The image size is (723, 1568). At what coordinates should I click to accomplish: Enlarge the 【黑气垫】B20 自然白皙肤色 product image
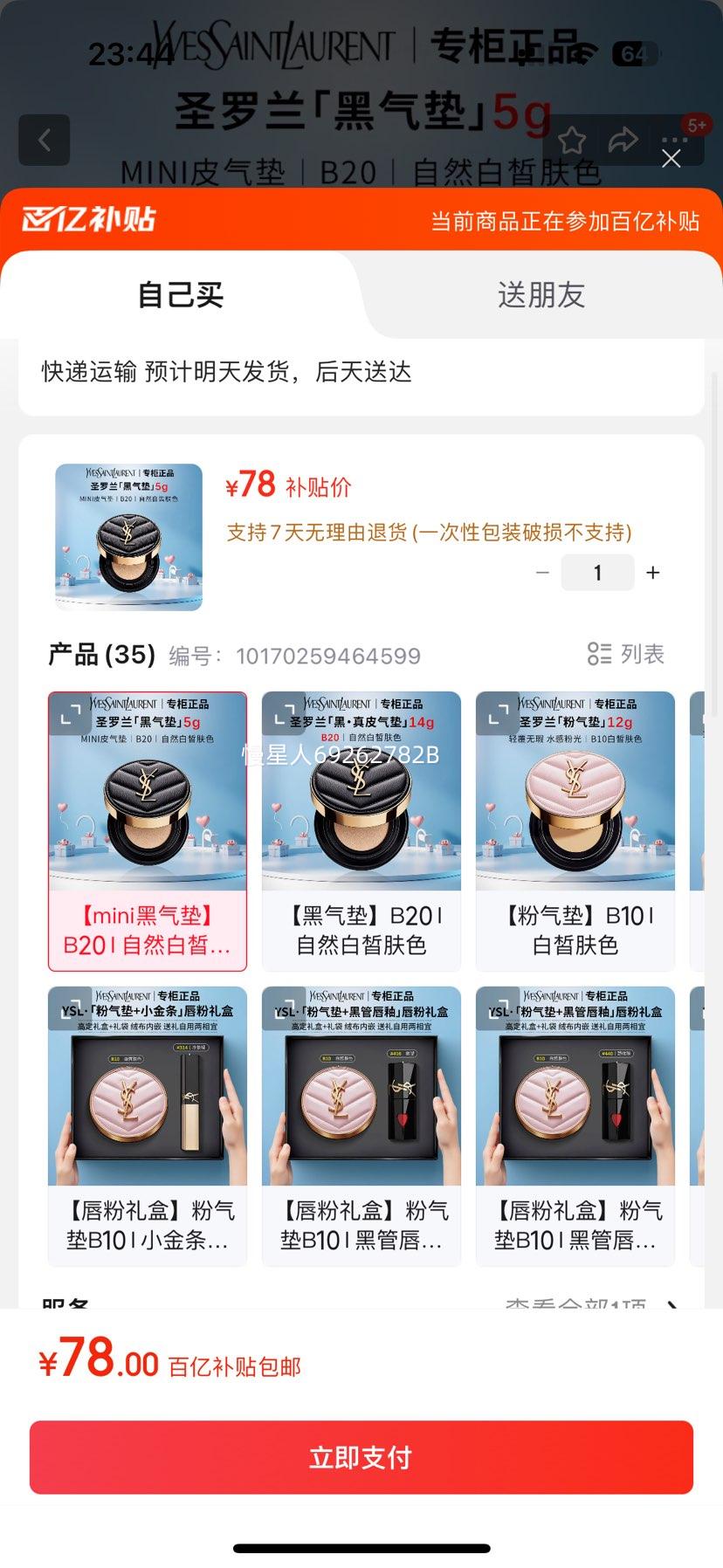coord(284,714)
